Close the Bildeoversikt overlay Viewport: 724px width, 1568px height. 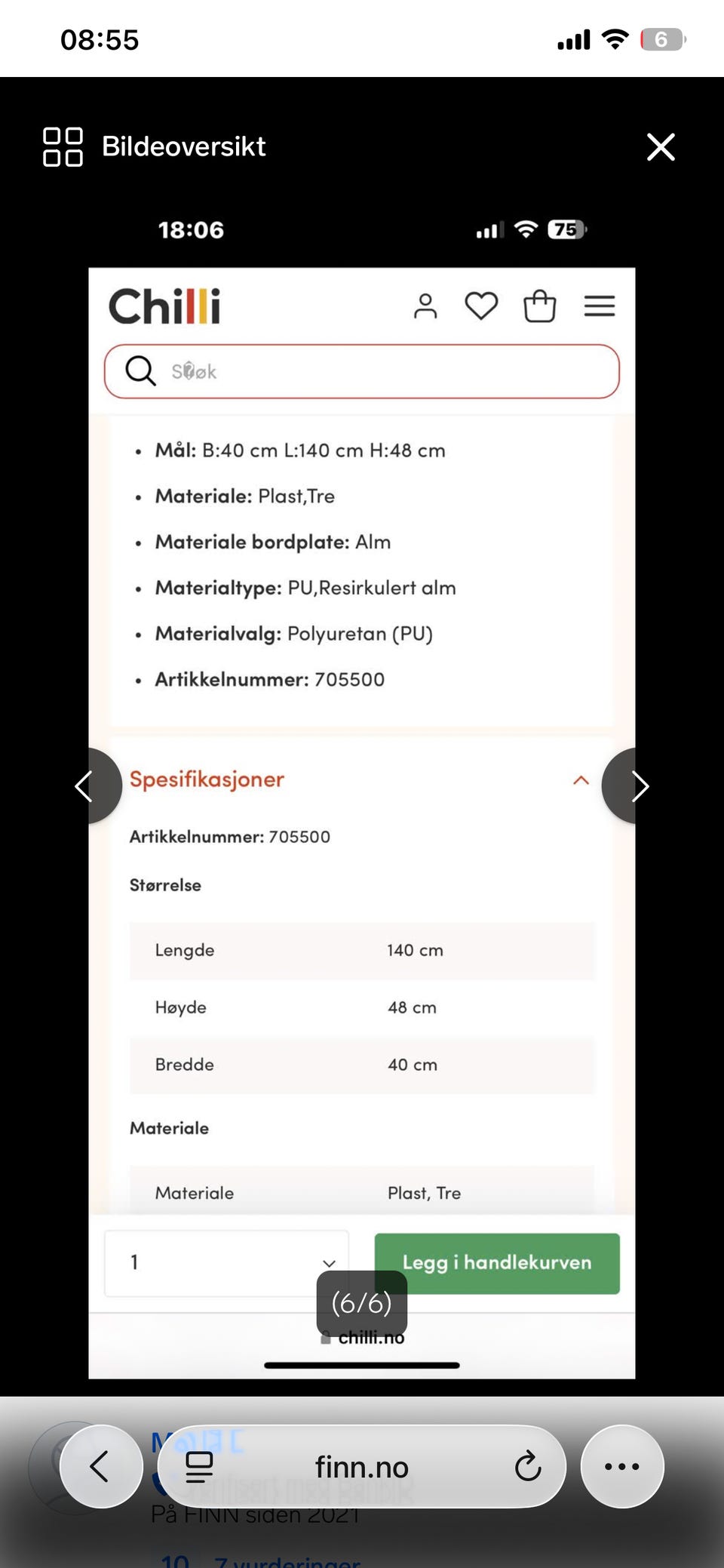point(661,146)
